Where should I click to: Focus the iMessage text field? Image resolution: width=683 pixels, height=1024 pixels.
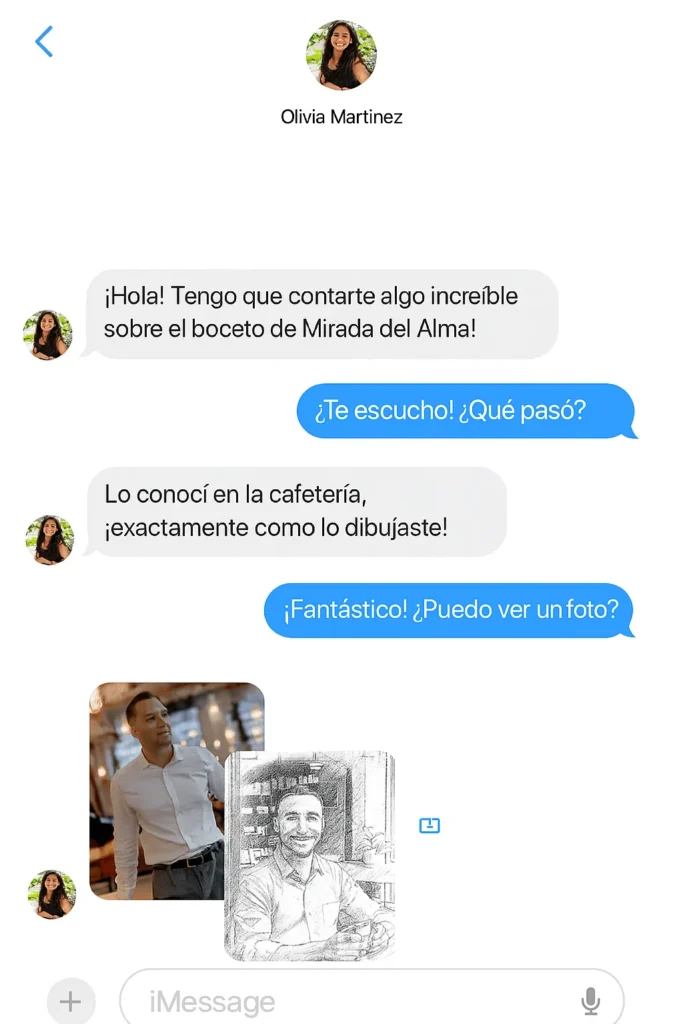350,1000
